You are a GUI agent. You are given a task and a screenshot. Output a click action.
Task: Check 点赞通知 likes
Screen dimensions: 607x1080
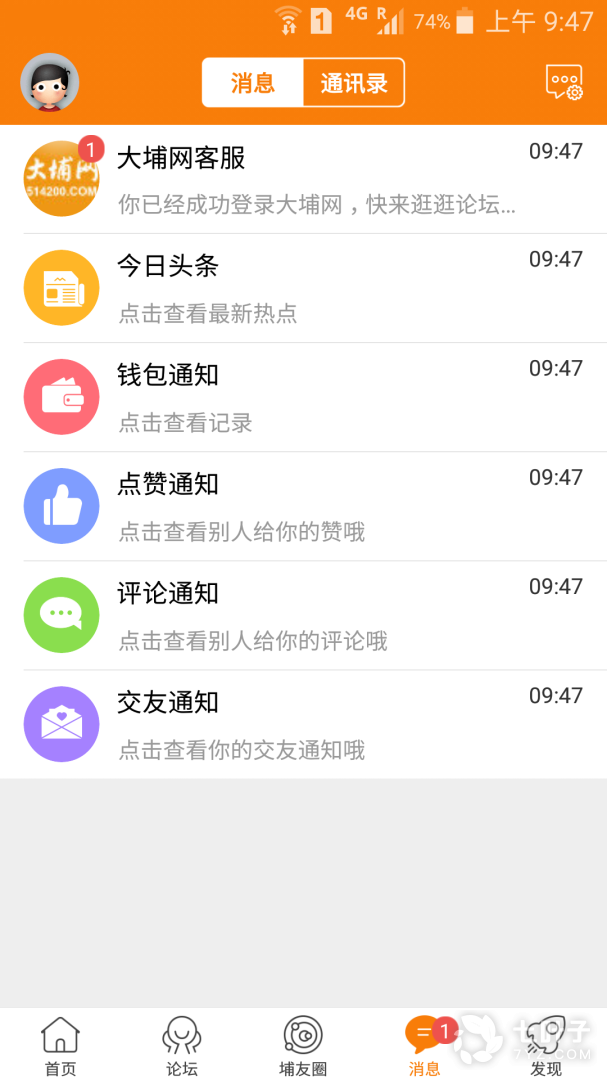point(303,506)
